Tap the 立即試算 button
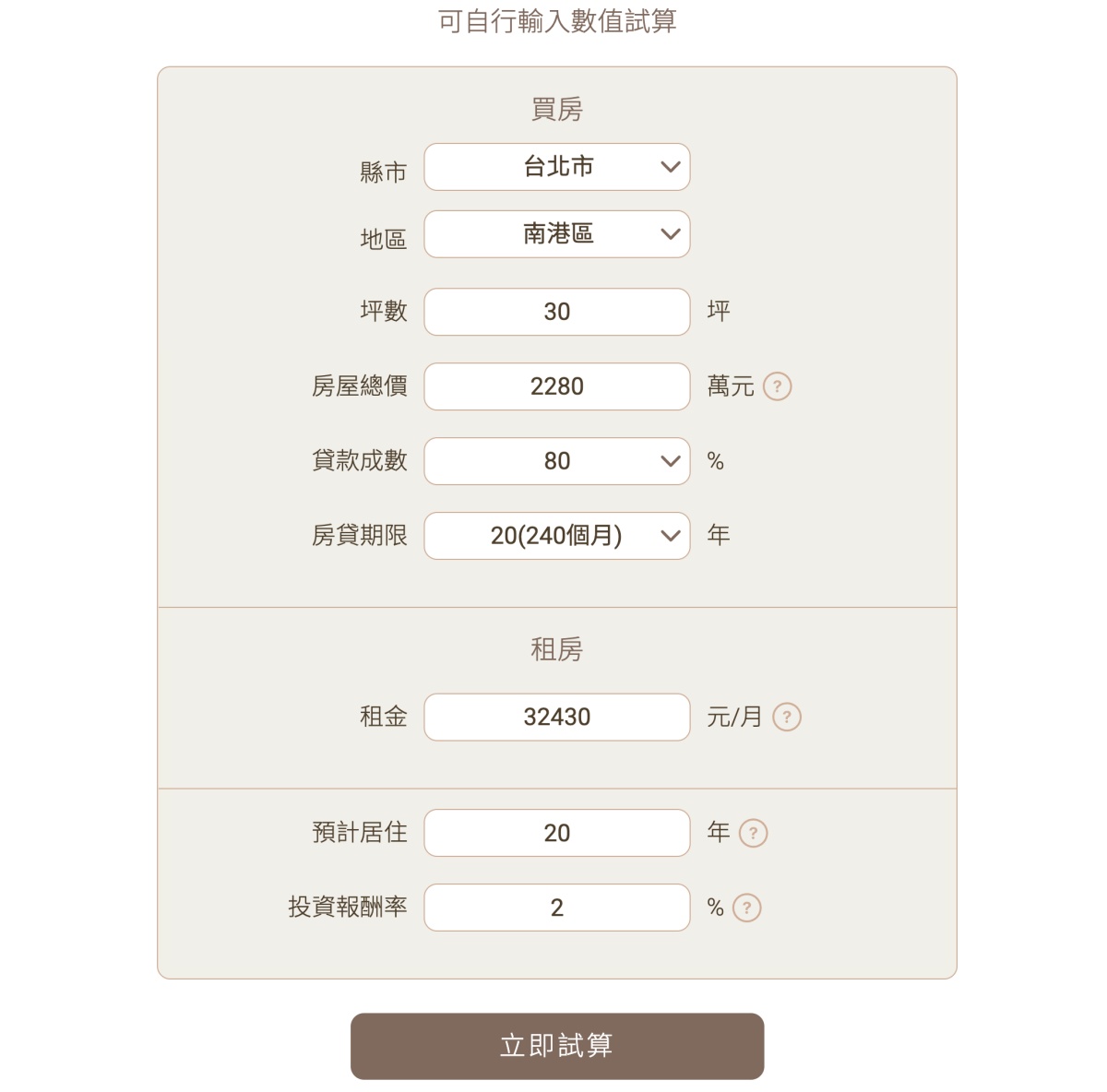This screenshot has height=1092, width=1107. (x=556, y=1046)
